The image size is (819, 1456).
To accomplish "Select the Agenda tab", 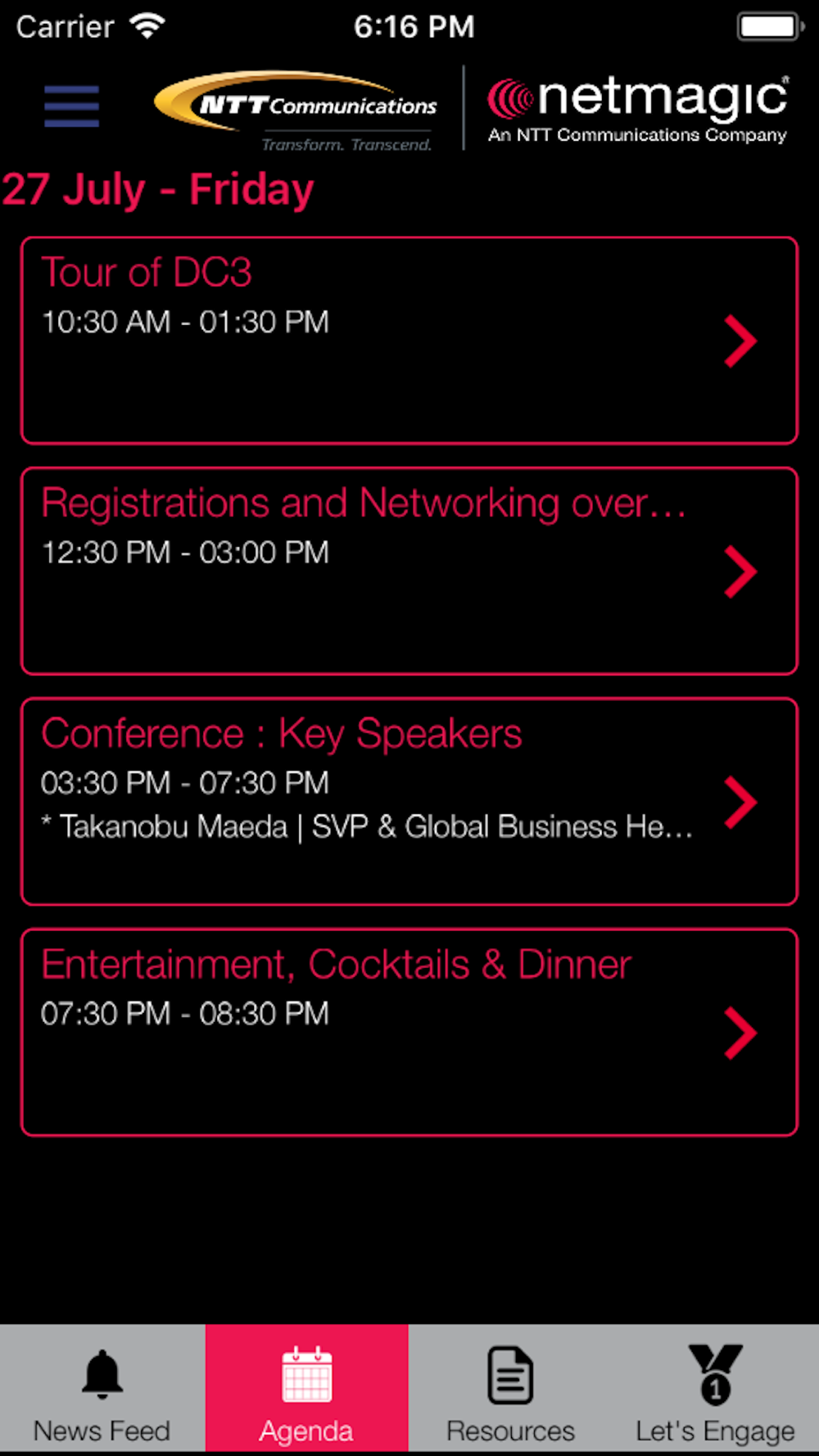I will pyautogui.click(x=307, y=1390).
